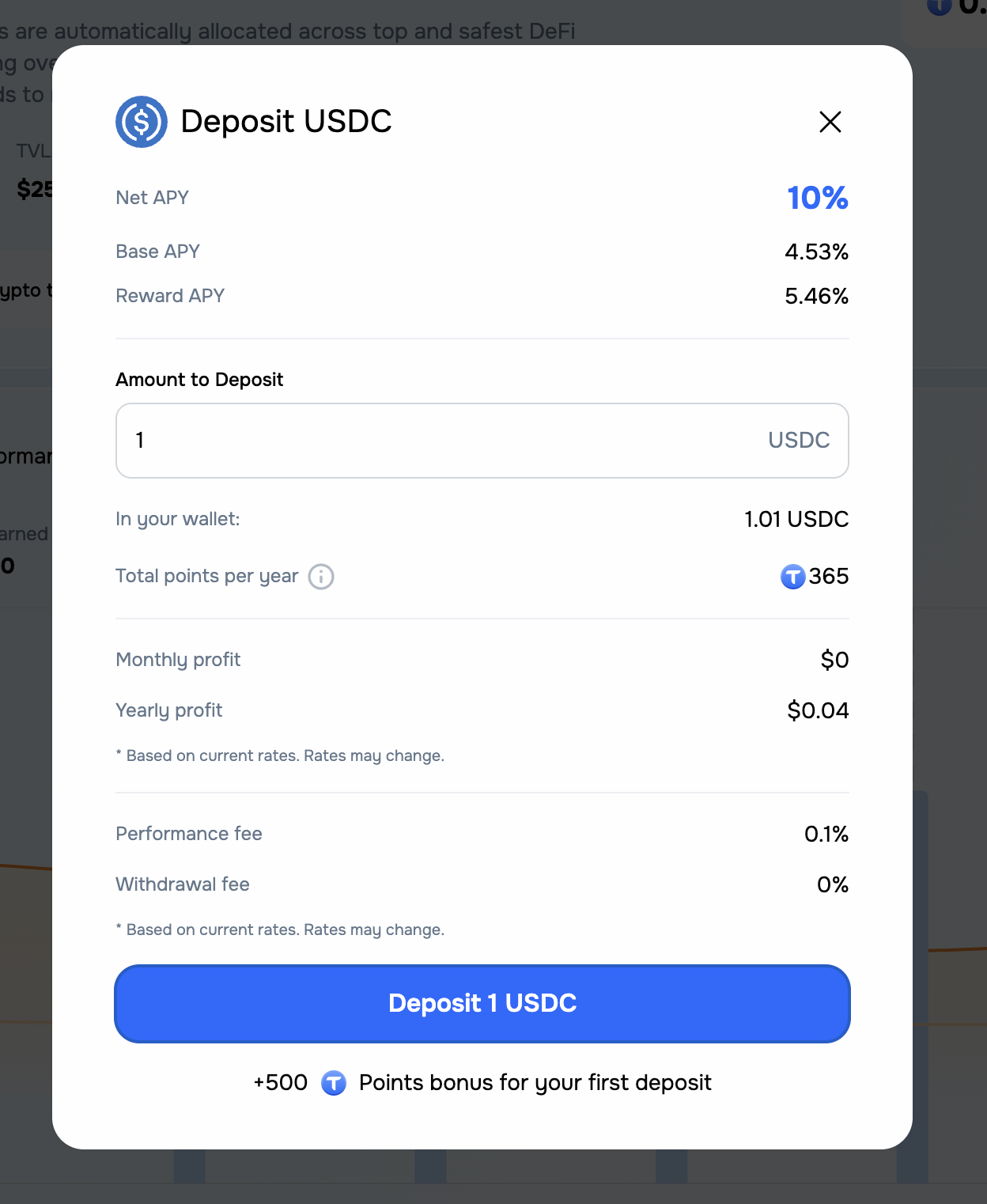The image size is (987, 1204).
Task: Close the Deposit USDC dialog
Action: click(x=830, y=122)
